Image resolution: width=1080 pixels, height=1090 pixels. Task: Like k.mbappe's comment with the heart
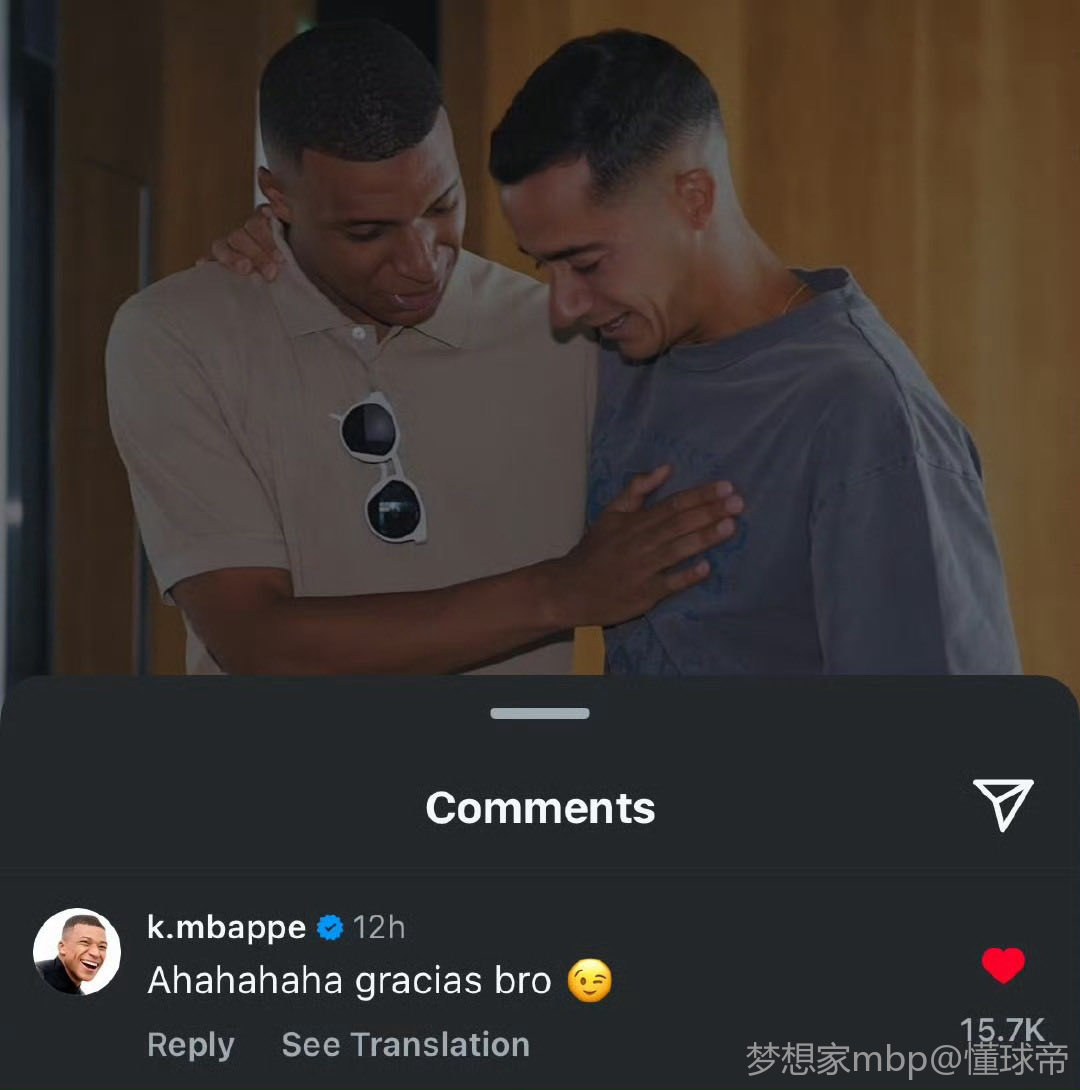point(1003,965)
